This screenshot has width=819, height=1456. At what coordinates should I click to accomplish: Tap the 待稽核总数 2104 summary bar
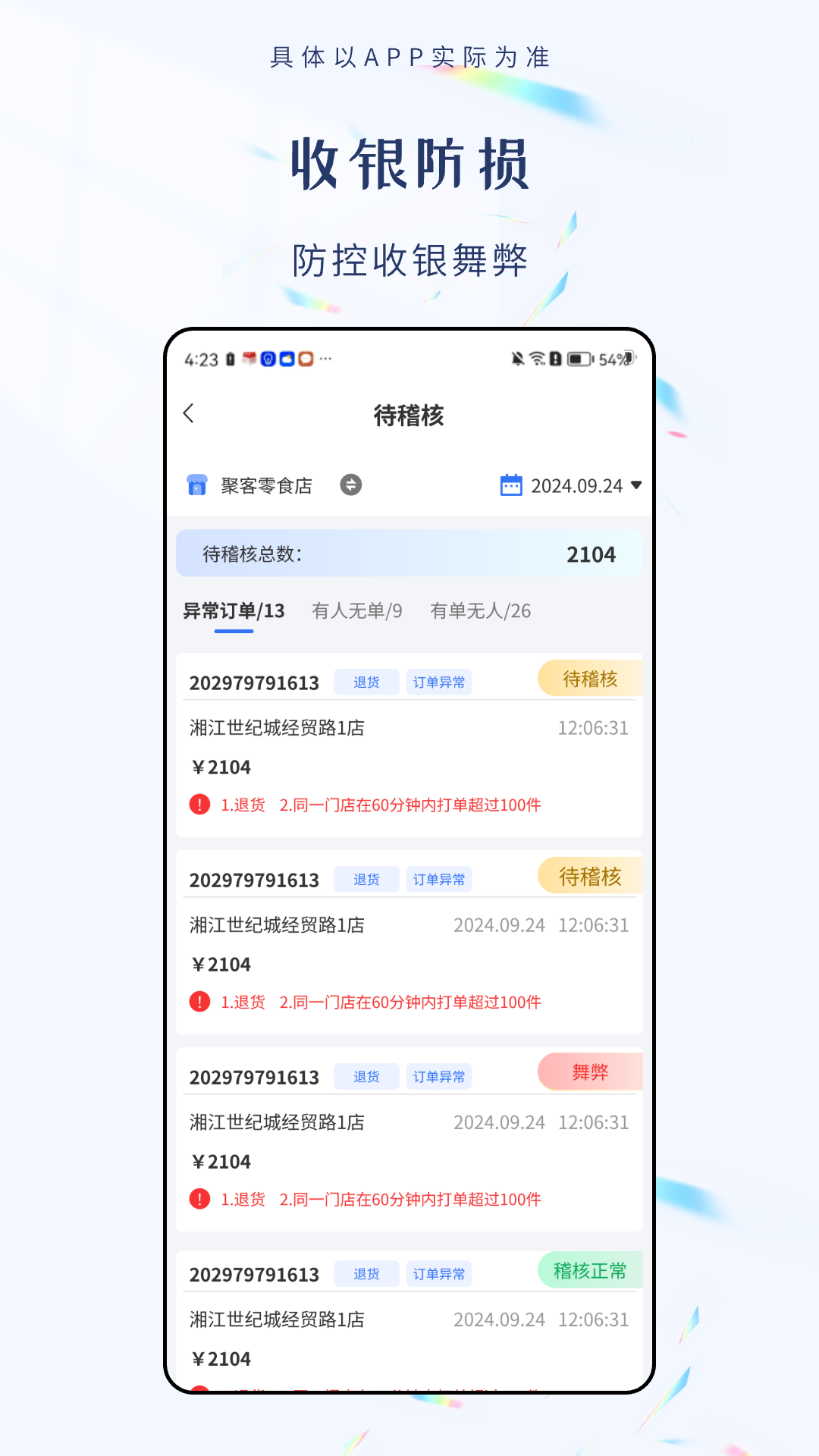point(409,554)
